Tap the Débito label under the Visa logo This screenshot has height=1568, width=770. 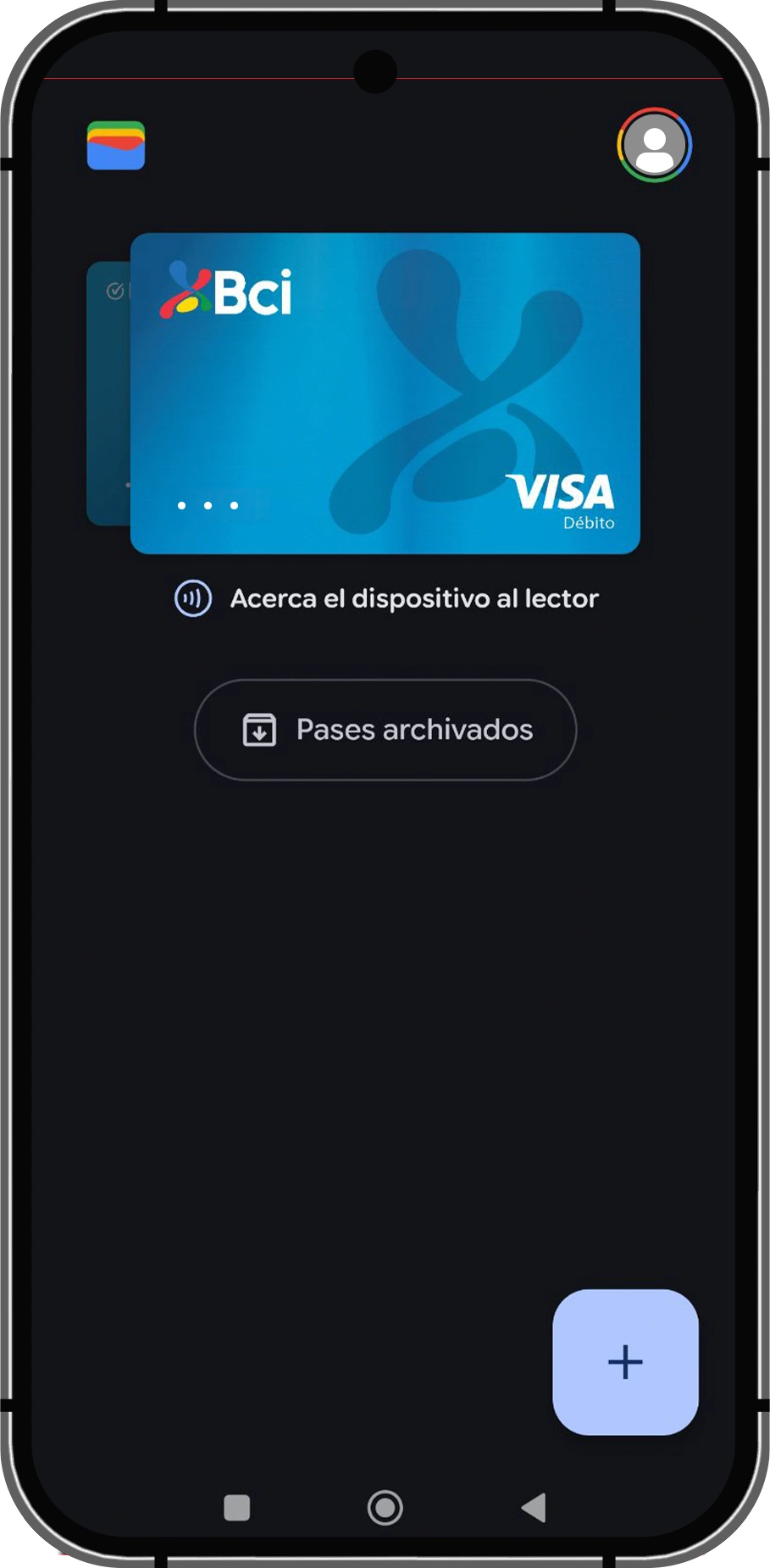589,523
